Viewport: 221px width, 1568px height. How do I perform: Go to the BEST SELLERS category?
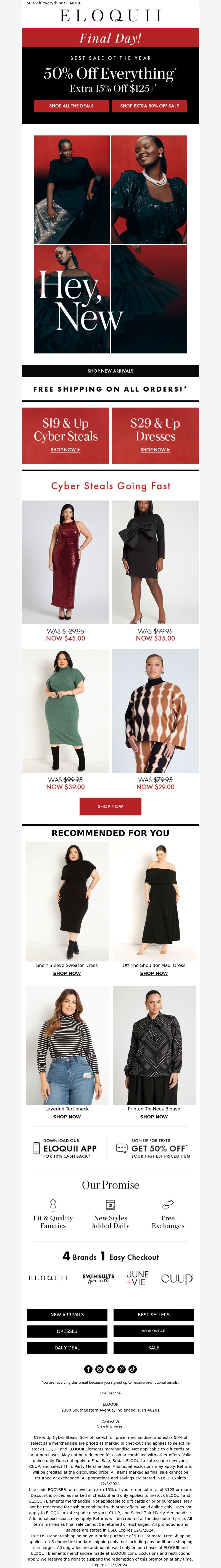(153, 1315)
